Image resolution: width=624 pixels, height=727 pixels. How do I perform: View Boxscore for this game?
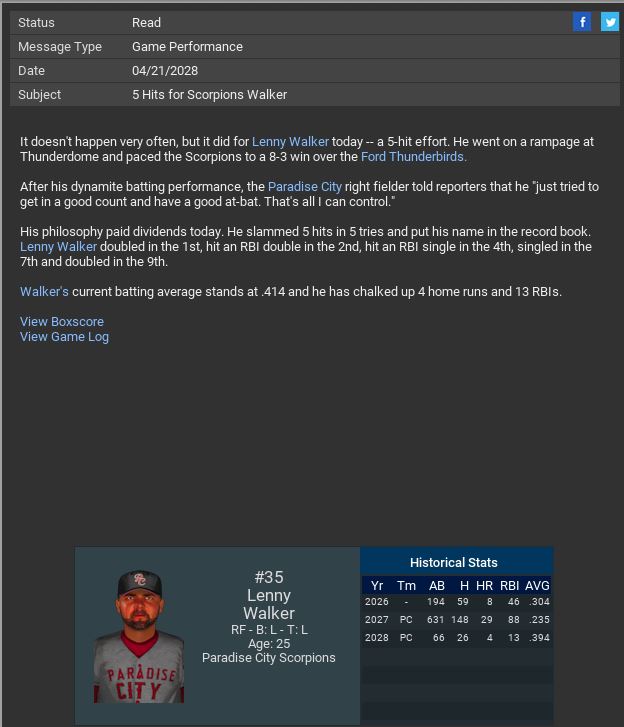(x=62, y=322)
